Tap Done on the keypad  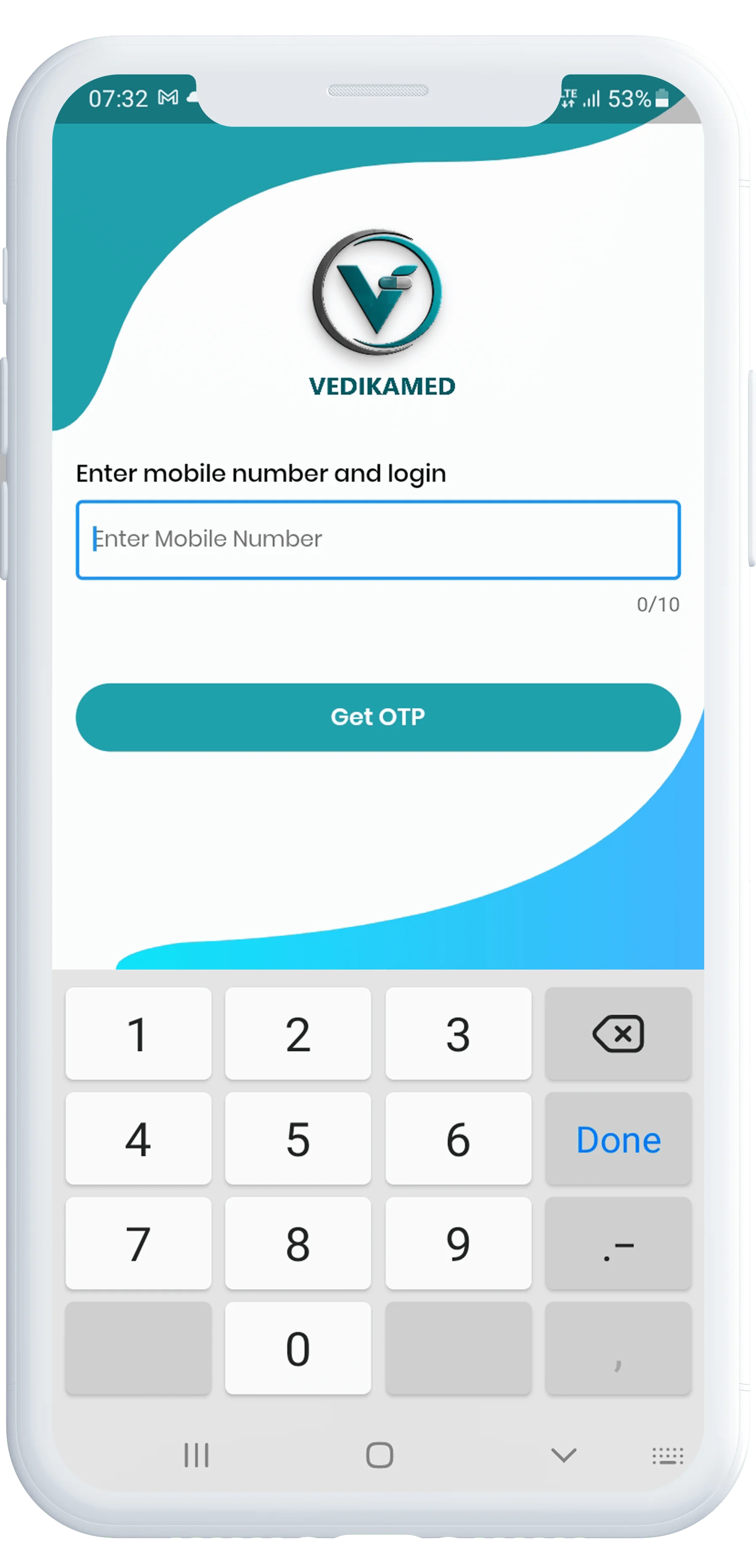coord(618,1139)
